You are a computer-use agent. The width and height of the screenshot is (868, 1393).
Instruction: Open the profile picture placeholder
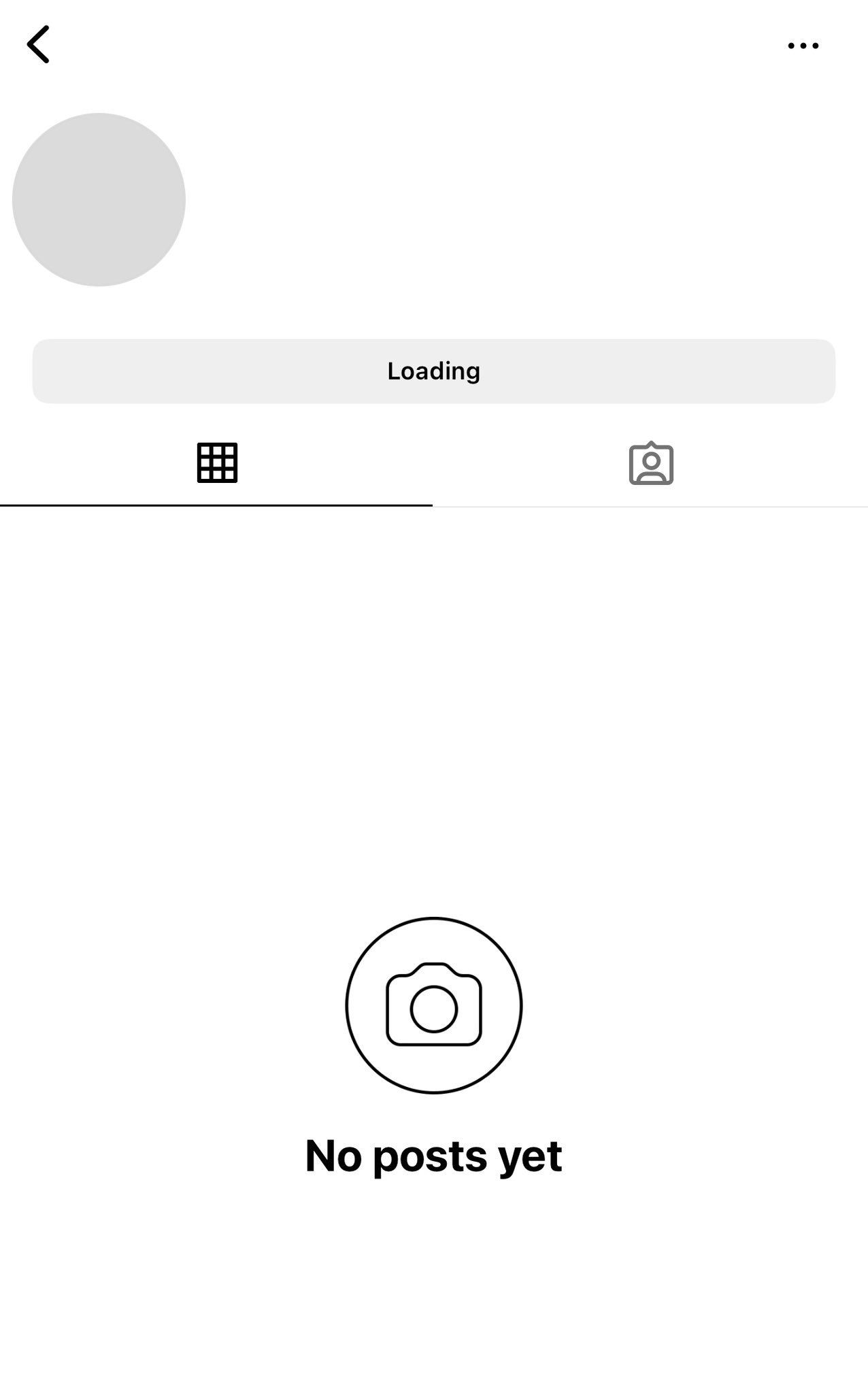point(99,200)
